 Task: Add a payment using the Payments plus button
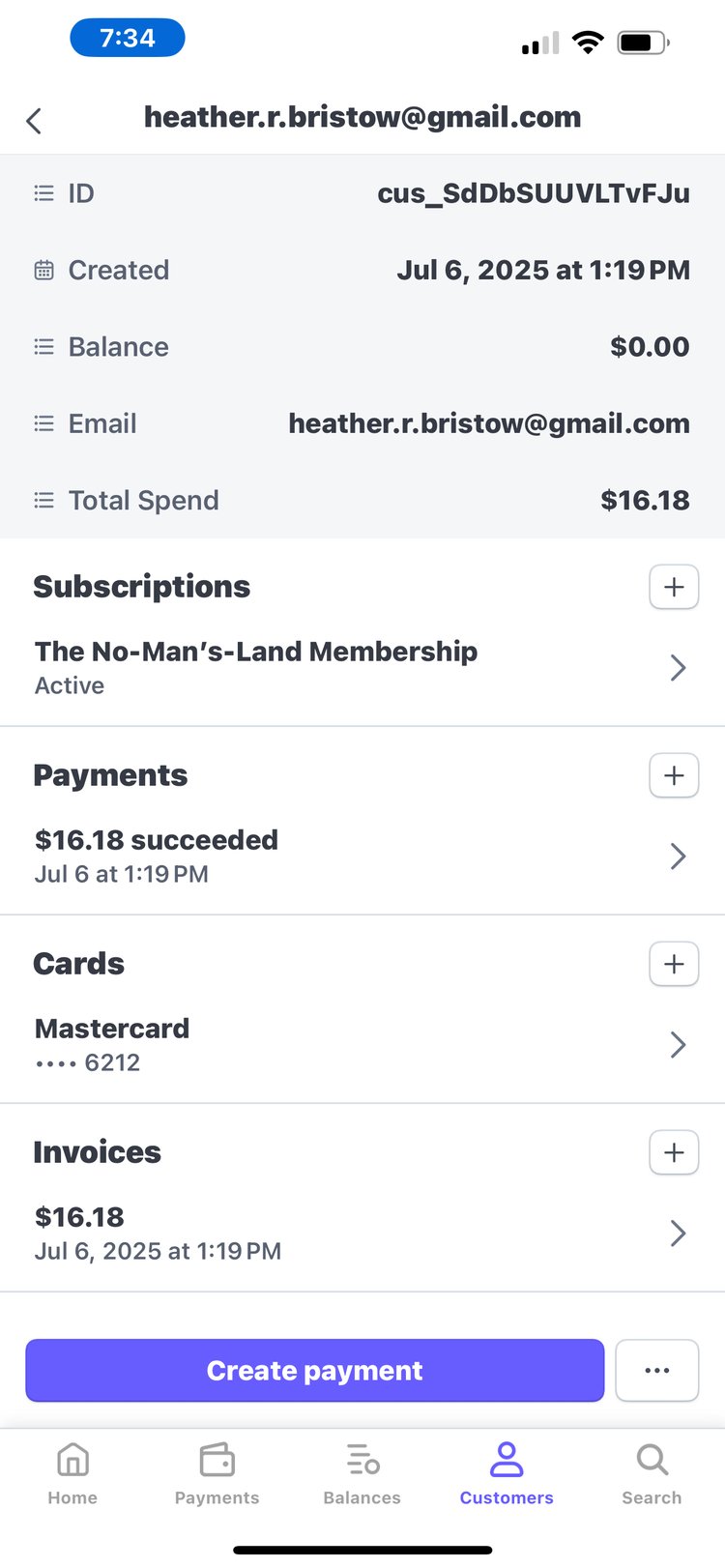coord(674,775)
